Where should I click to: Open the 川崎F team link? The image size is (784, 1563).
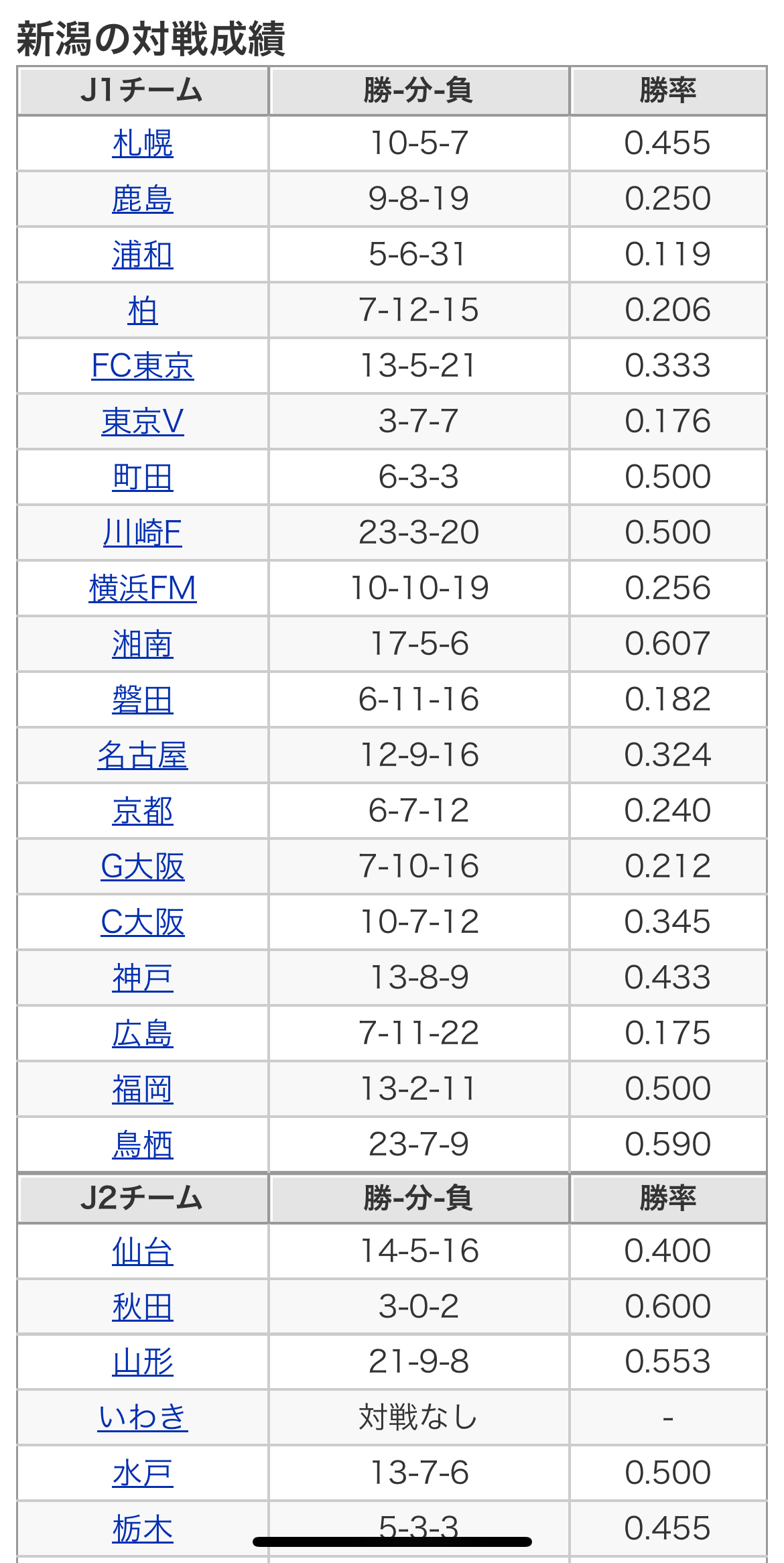tap(143, 533)
